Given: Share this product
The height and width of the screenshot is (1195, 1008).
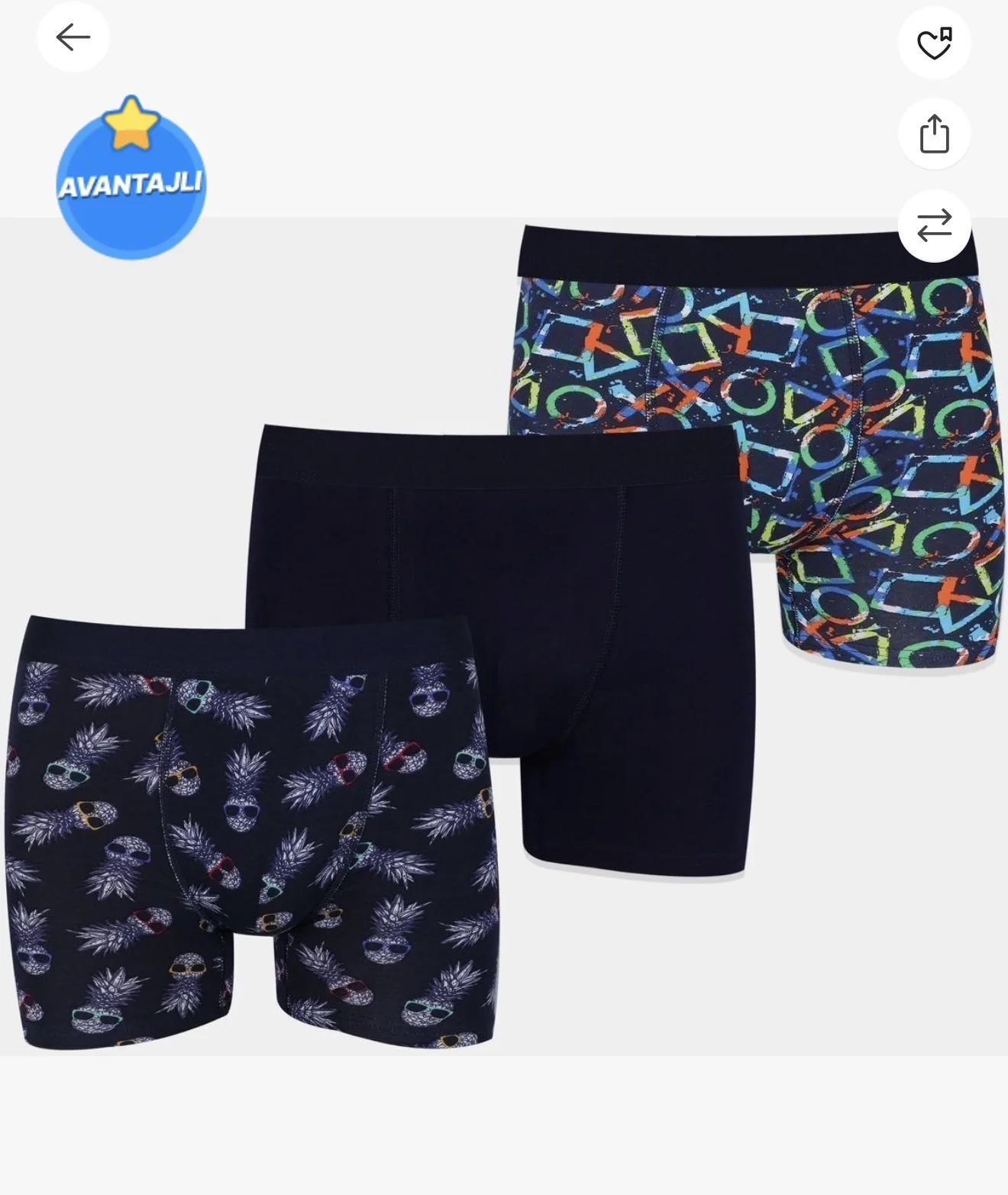Looking at the screenshot, I should coord(934,134).
